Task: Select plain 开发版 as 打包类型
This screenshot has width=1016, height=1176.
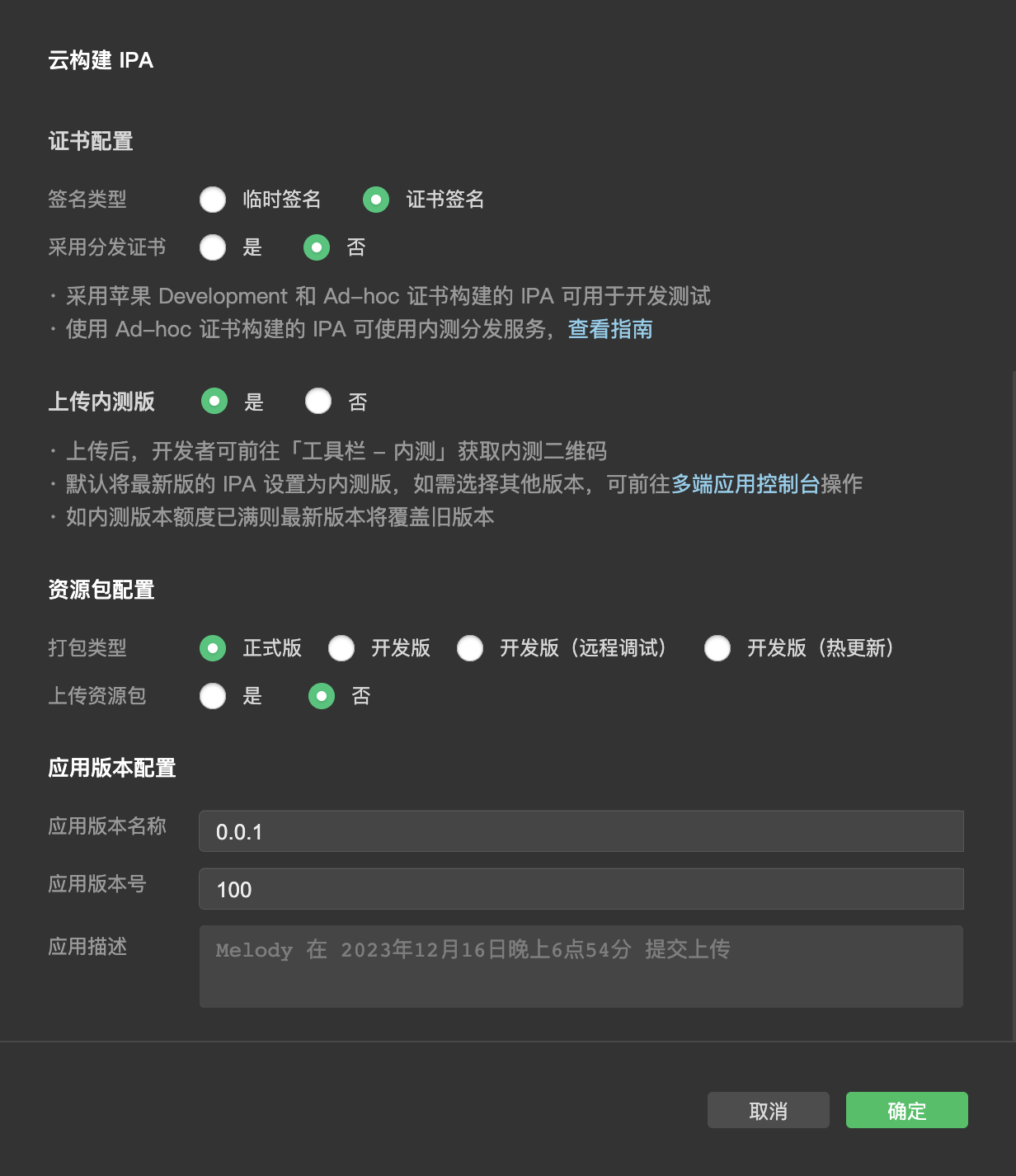Action: (x=341, y=648)
